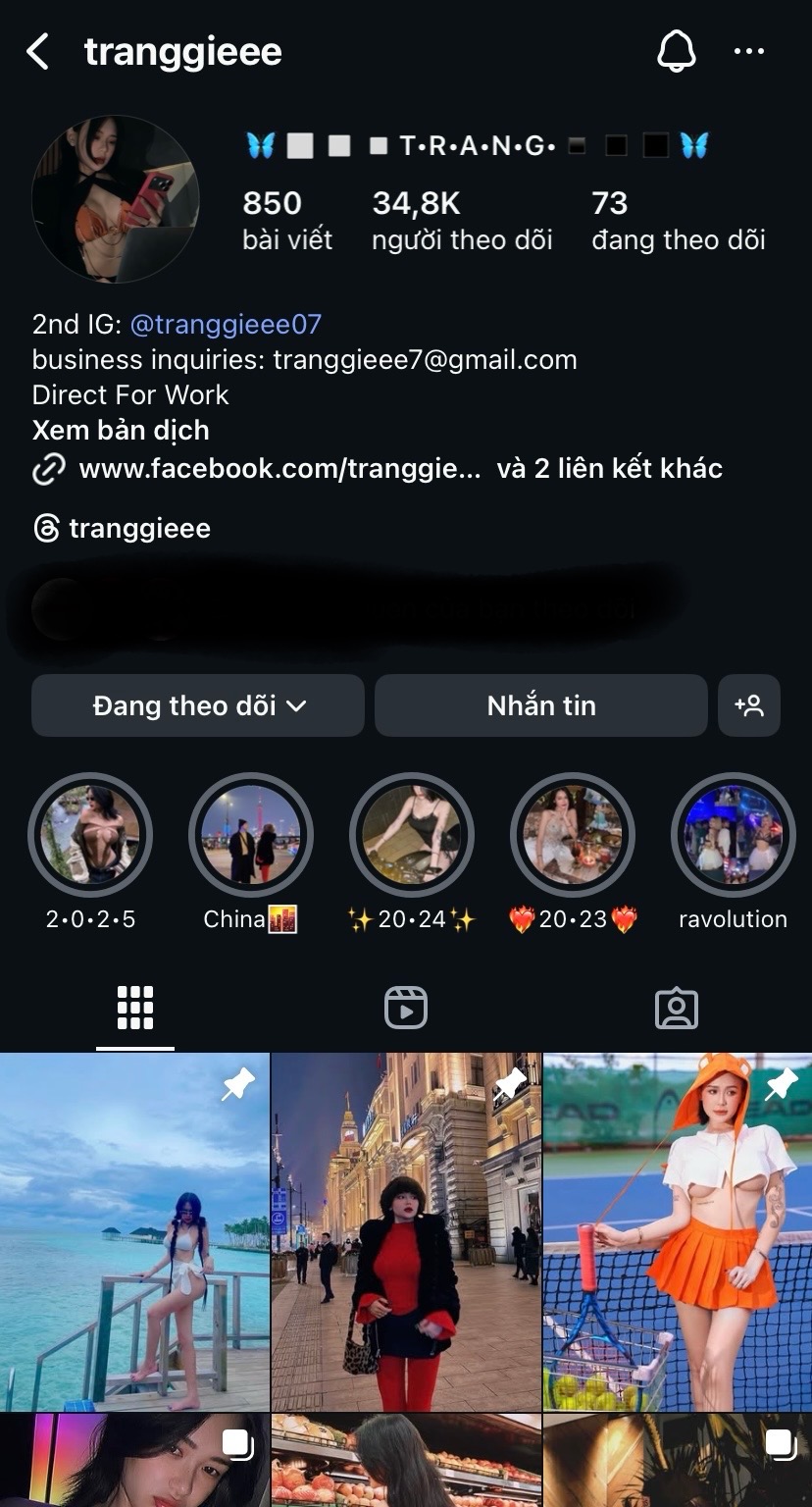
Task: Switch to the tagged photos tab
Action: coord(677,1008)
